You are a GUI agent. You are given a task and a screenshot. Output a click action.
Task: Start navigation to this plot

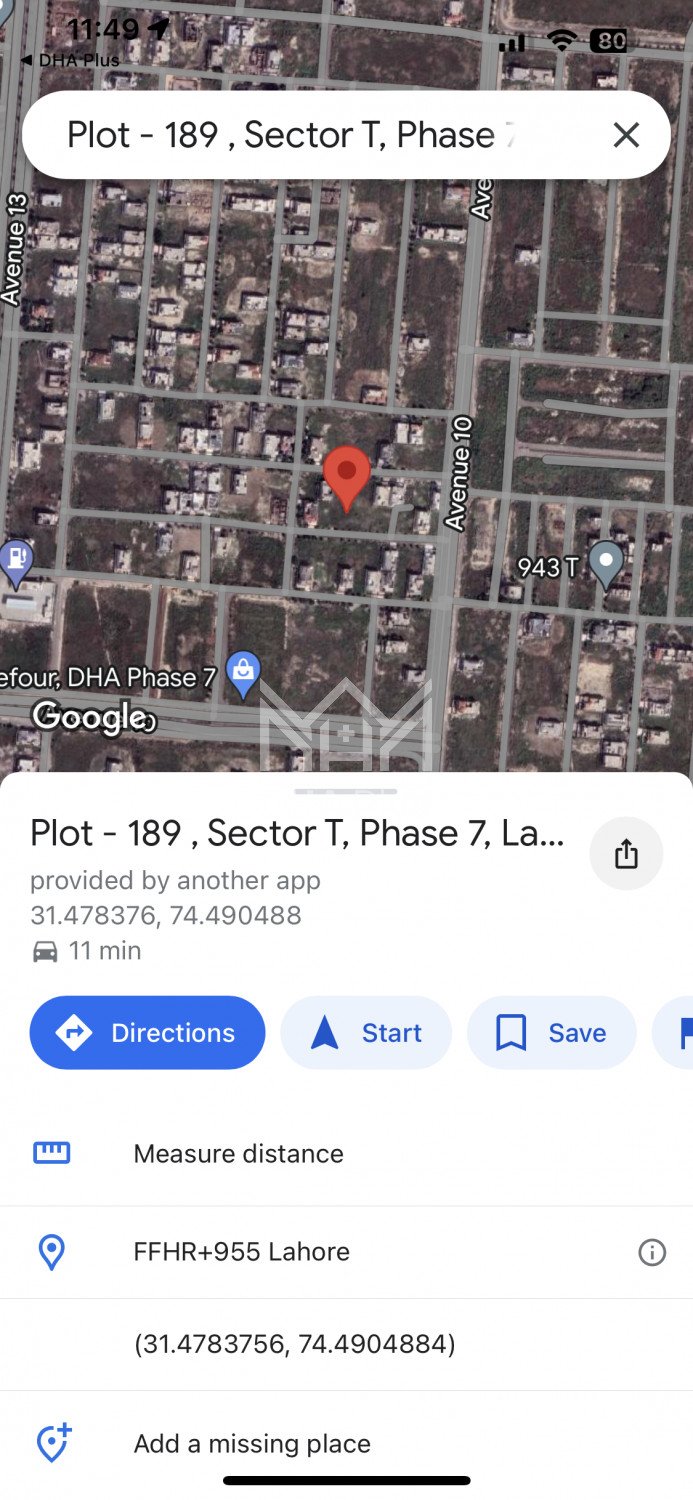pos(366,1033)
